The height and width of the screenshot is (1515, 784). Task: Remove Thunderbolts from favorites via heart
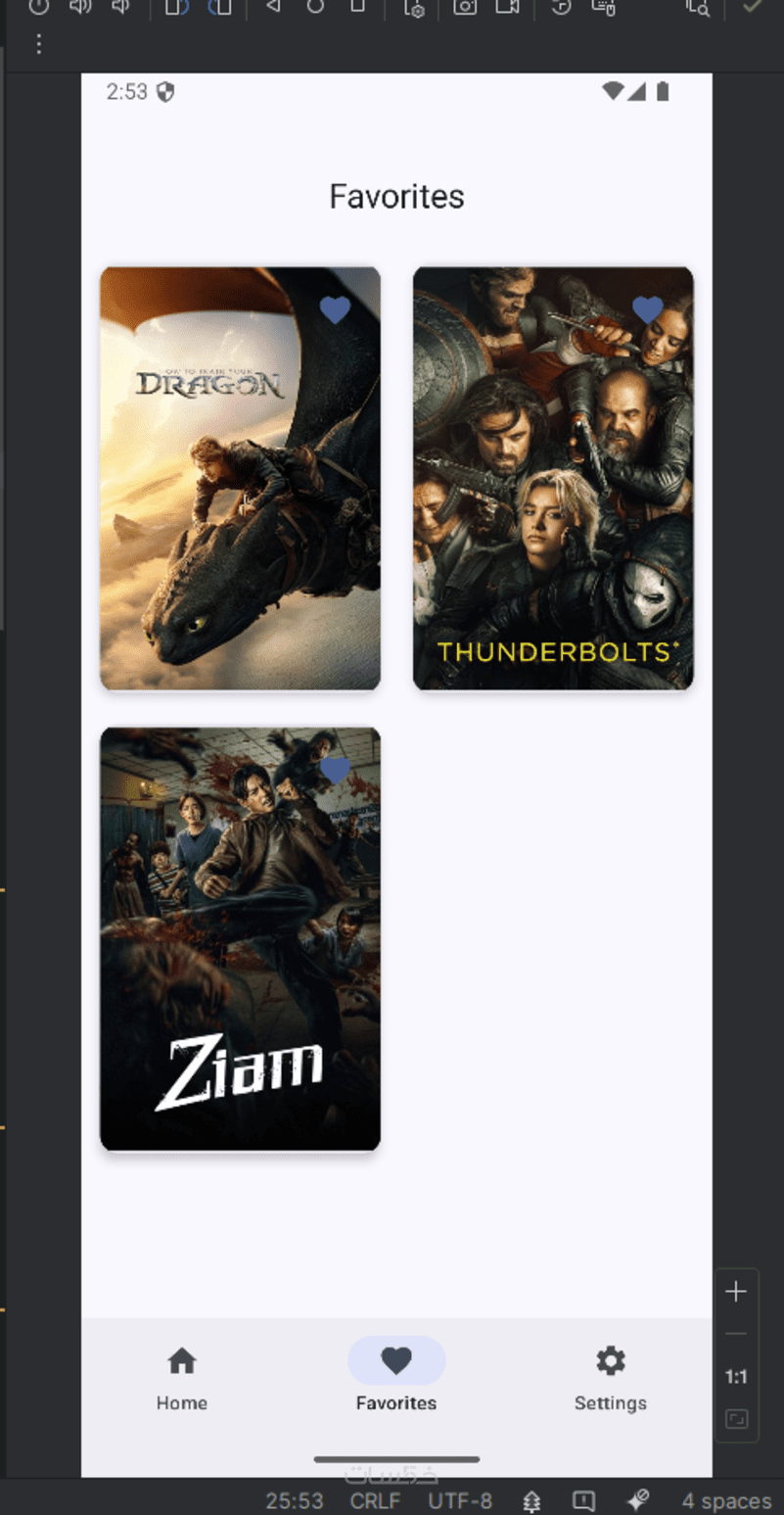point(648,310)
